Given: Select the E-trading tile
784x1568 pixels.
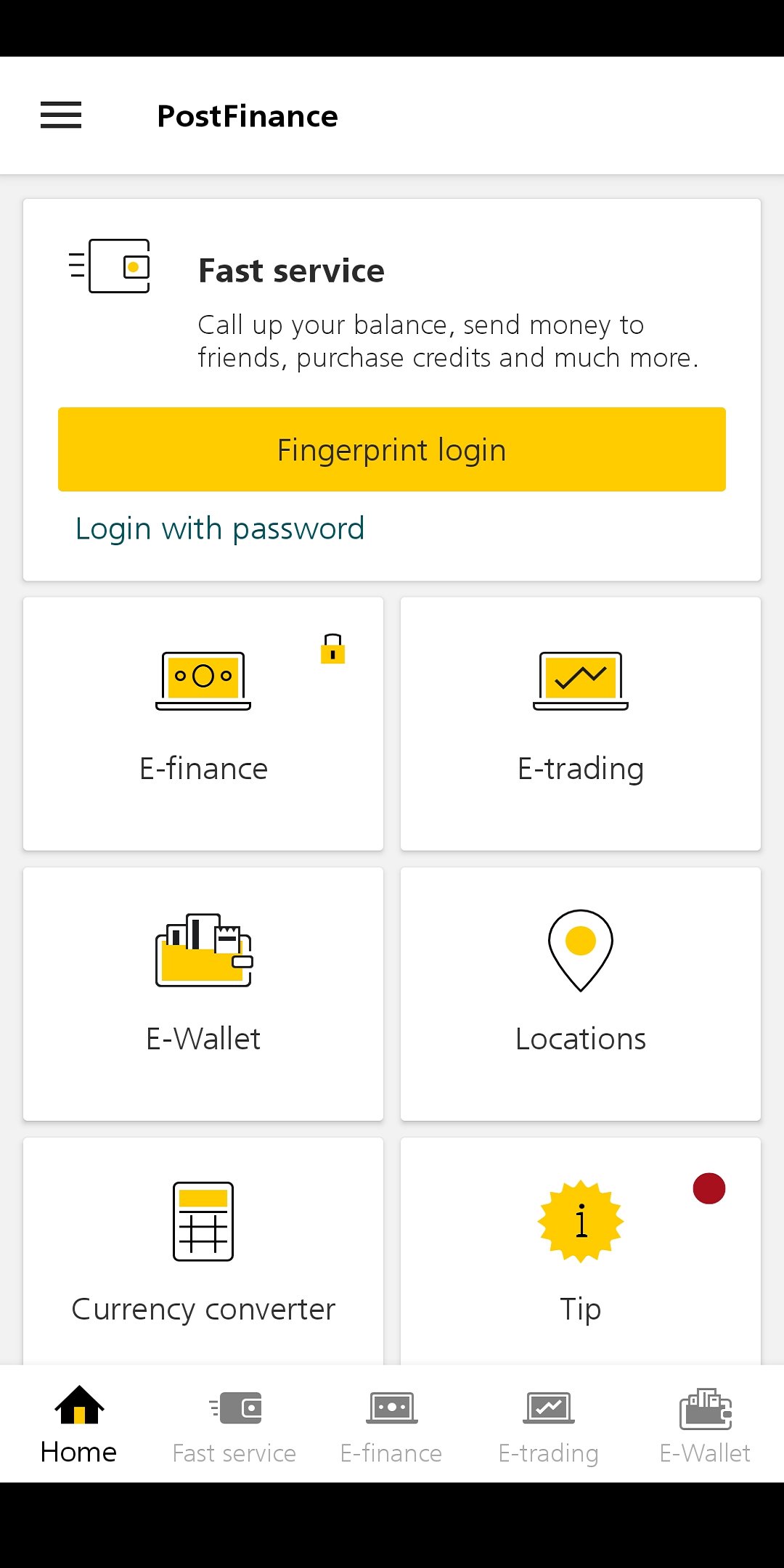Looking at the screenshot, I should (579, 726).
